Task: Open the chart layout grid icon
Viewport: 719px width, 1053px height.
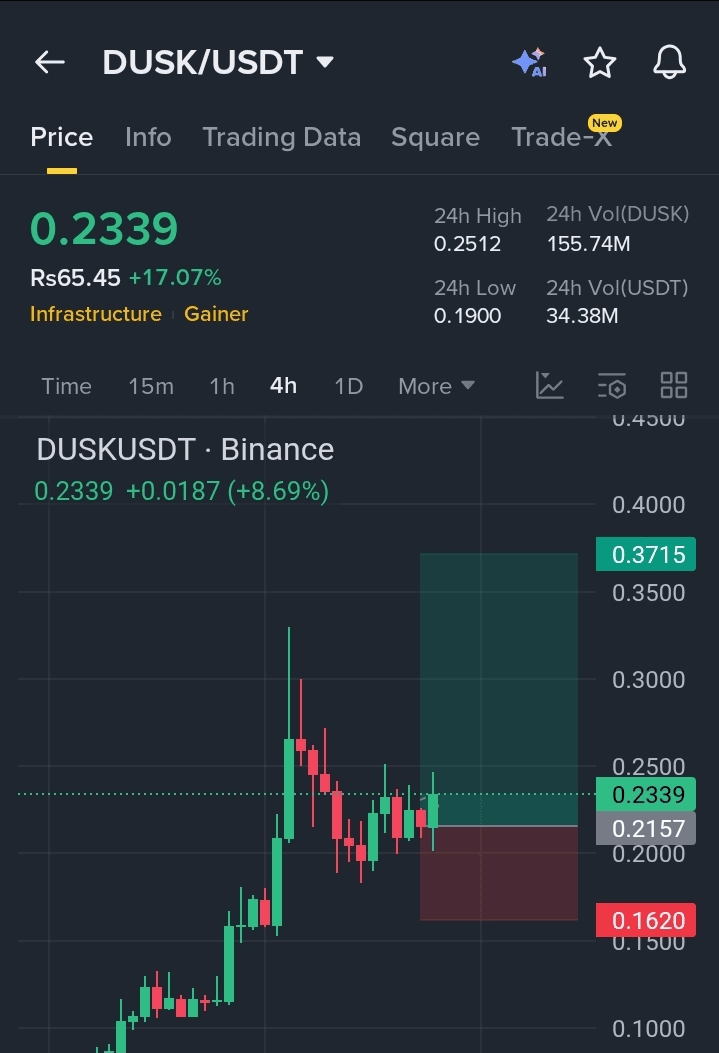Action: (674, 386)
